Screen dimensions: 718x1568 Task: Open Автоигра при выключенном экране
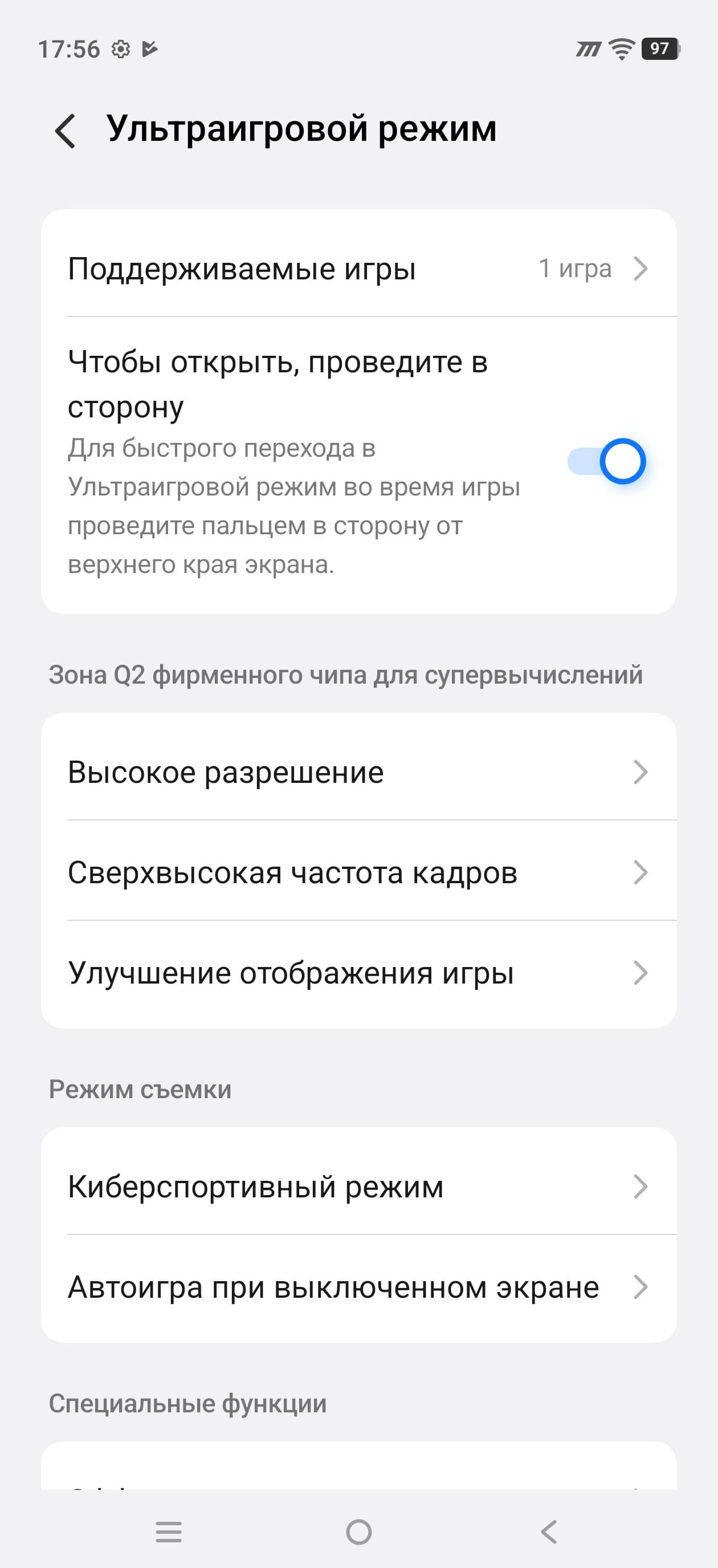tap(358, 1287)
